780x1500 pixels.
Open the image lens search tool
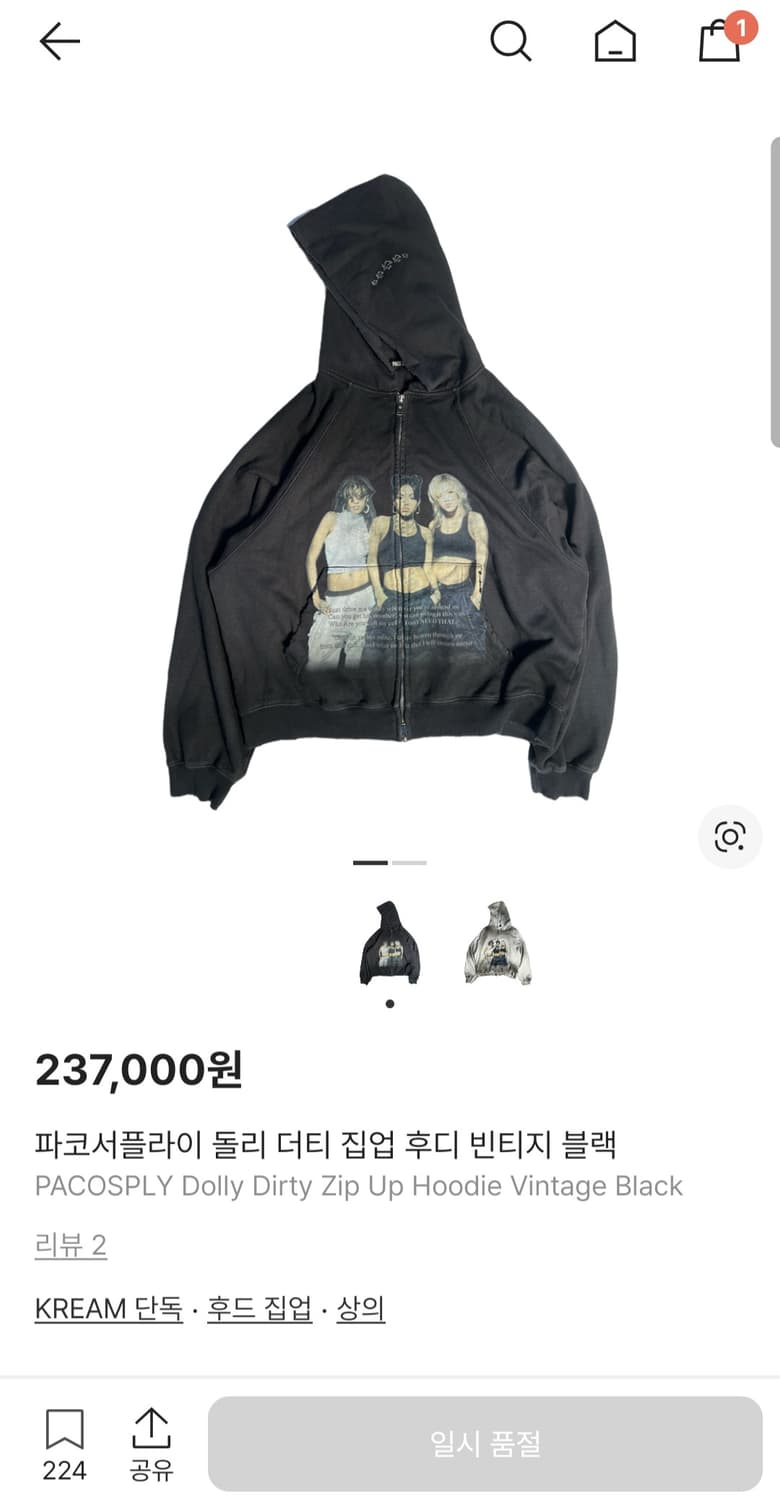[730, 837]
